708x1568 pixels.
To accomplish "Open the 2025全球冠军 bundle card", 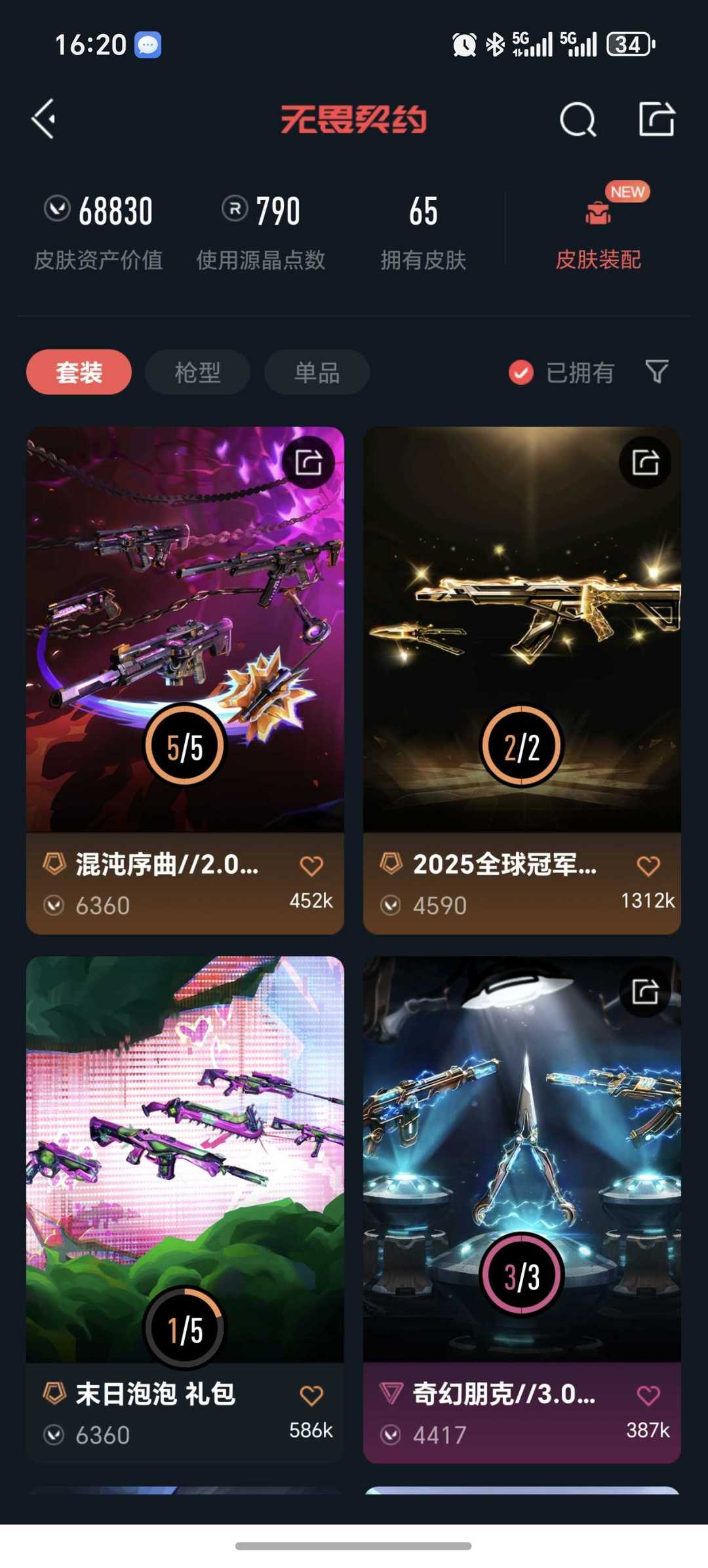I will tap(522, 680).
